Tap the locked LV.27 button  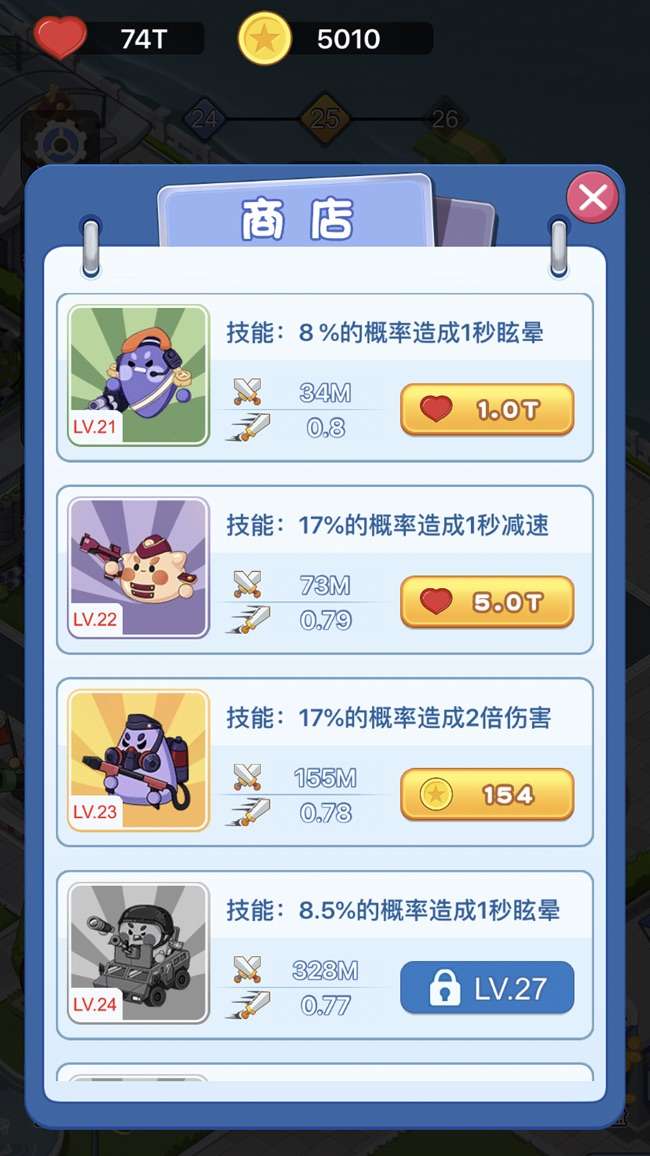[486, 987]
